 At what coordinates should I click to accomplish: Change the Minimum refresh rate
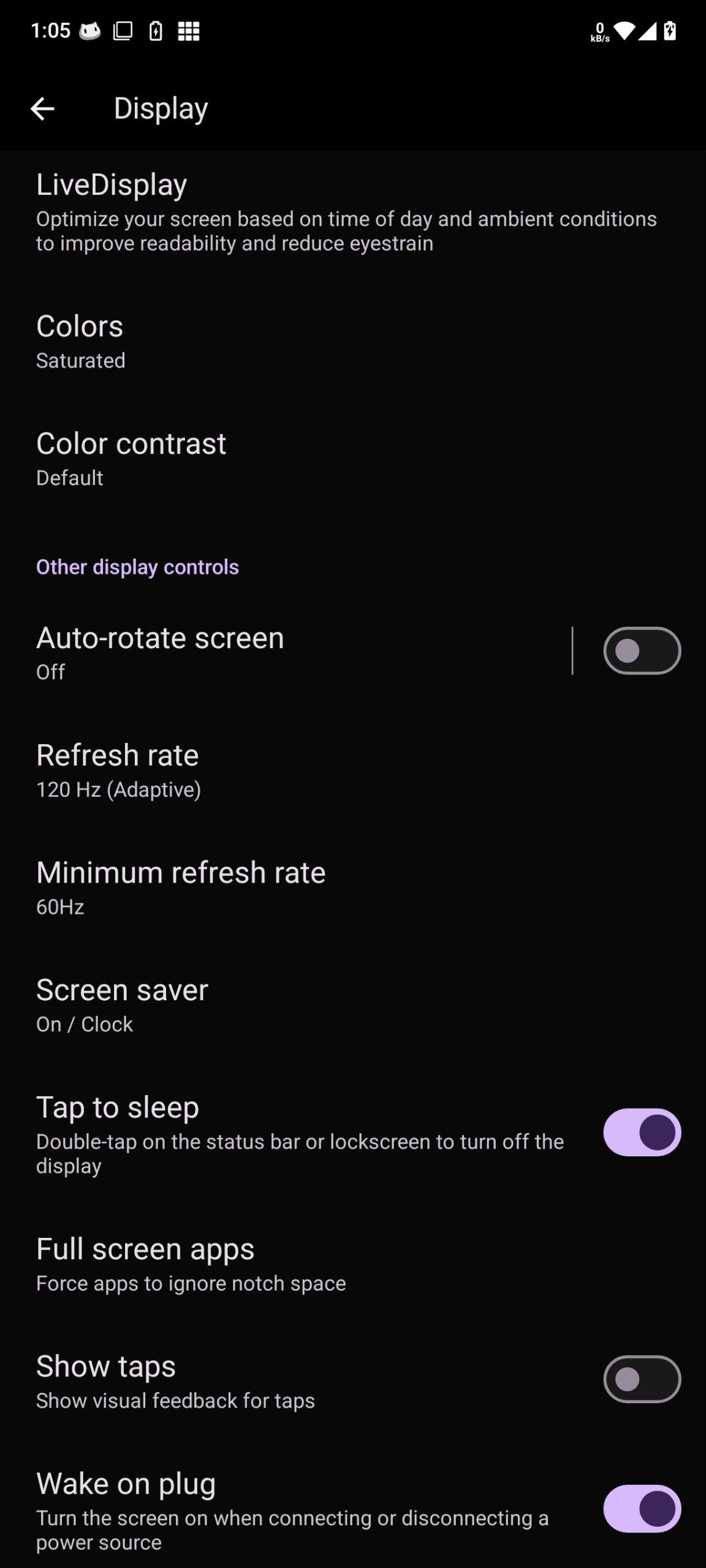click(x=353, y=888)
